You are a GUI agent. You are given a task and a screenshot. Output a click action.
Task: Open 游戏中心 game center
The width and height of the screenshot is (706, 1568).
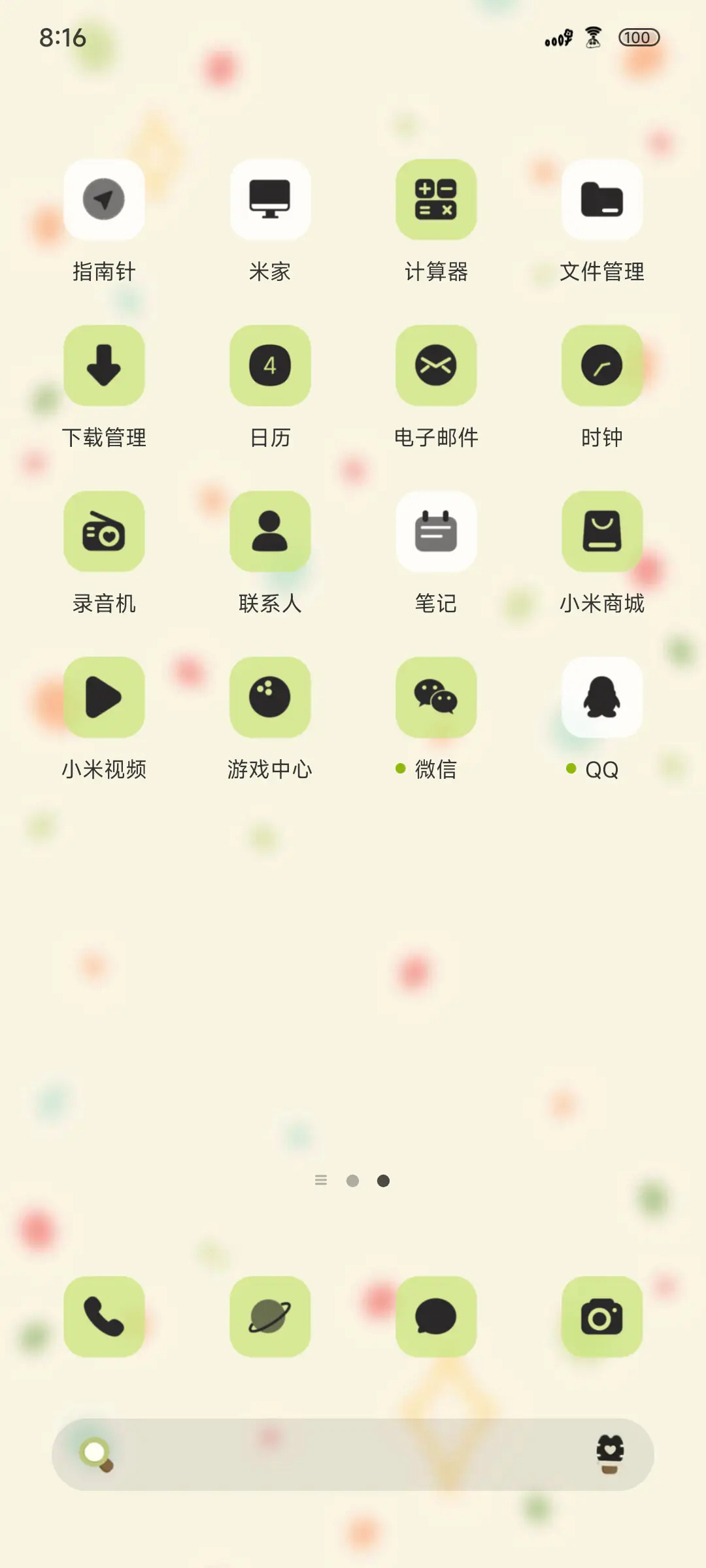pos(271,697)
